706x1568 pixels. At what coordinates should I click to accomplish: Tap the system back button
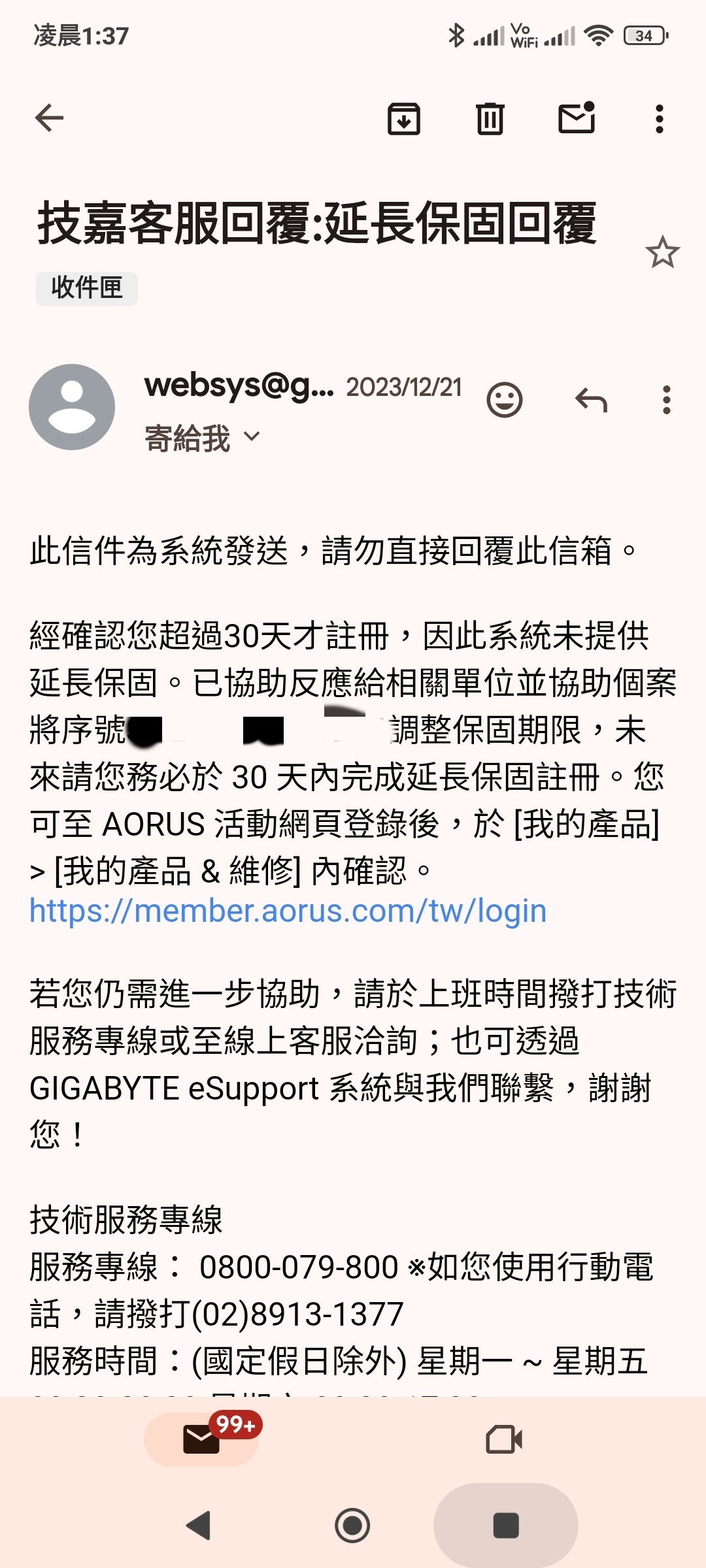(x=198, y=1526)
